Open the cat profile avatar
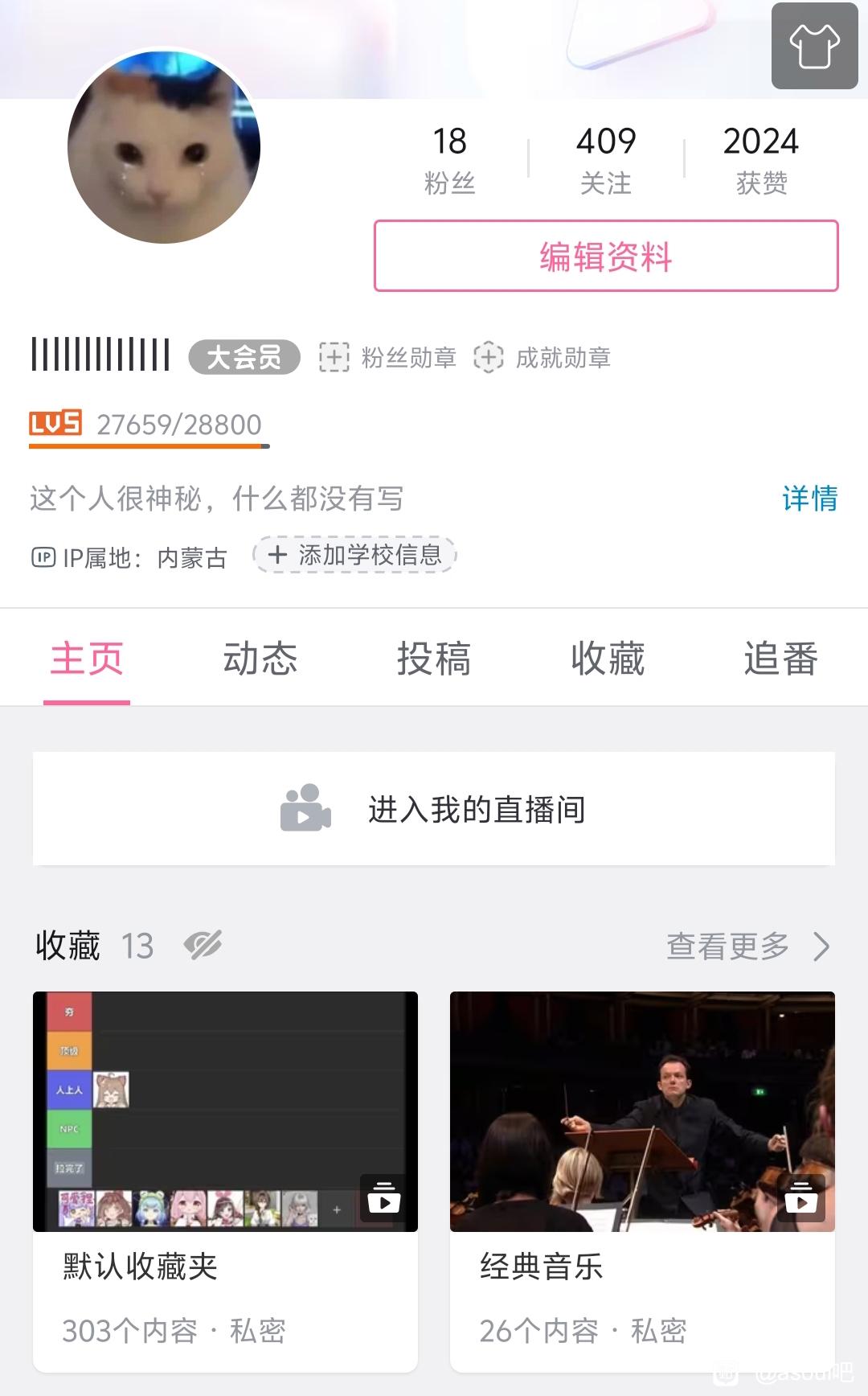The height and width of the screenshot is (1396, 868). point(164,147)
